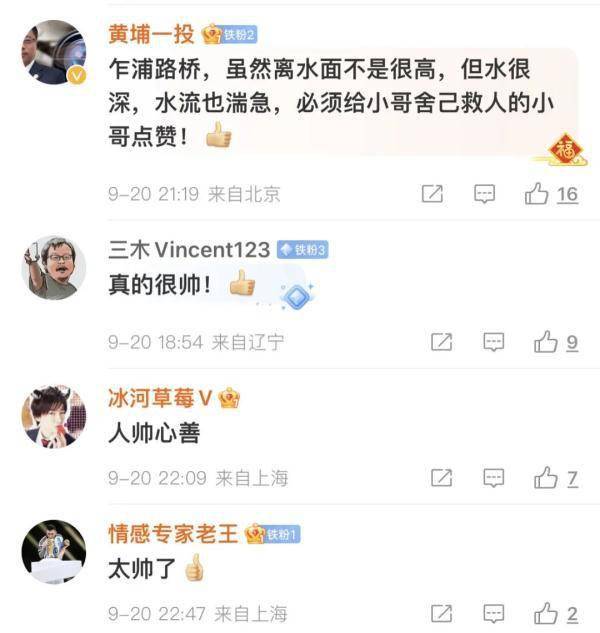Open 冰河草莓V's avatar
The image size is (600, 633).
[53, 415]
